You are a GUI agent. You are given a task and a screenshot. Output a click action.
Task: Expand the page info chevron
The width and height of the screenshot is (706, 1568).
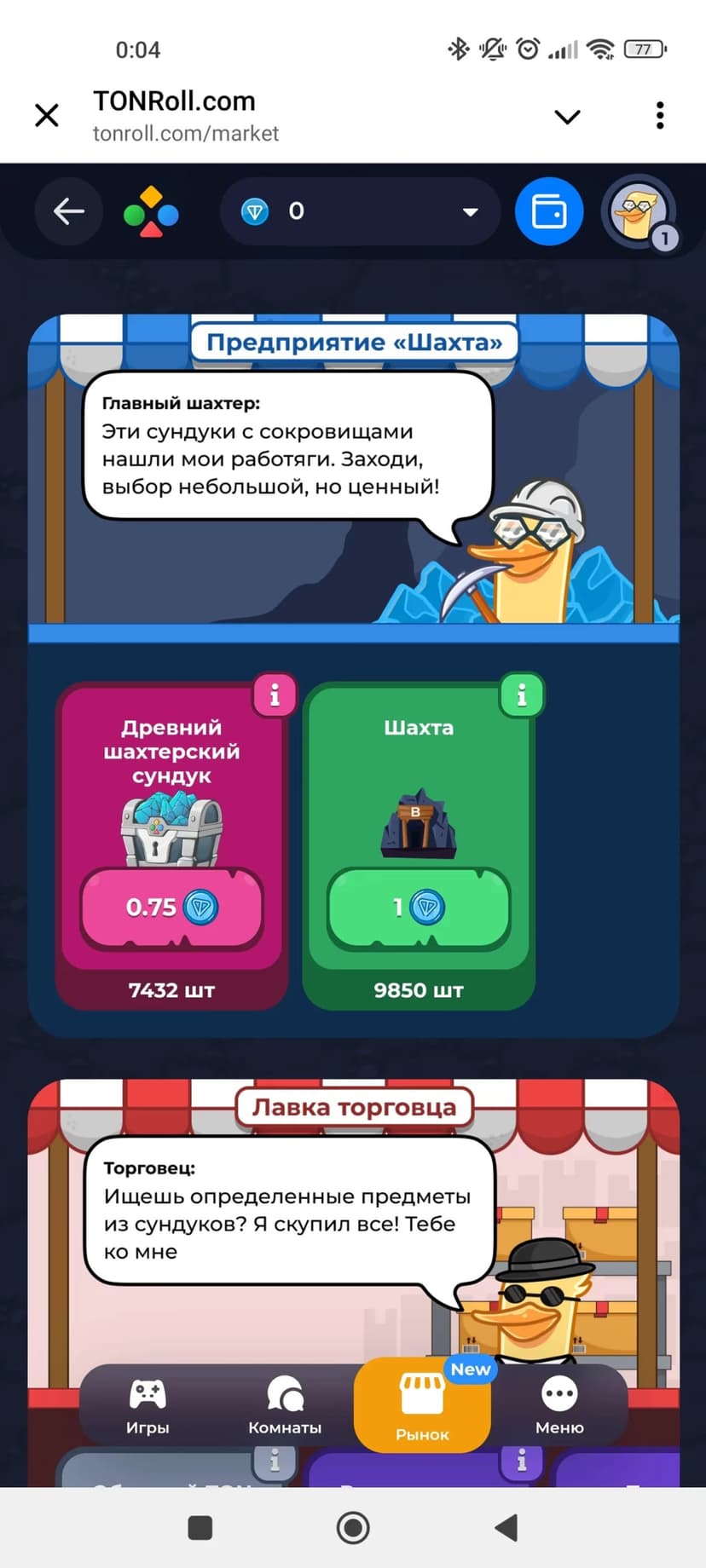[567, 116]
